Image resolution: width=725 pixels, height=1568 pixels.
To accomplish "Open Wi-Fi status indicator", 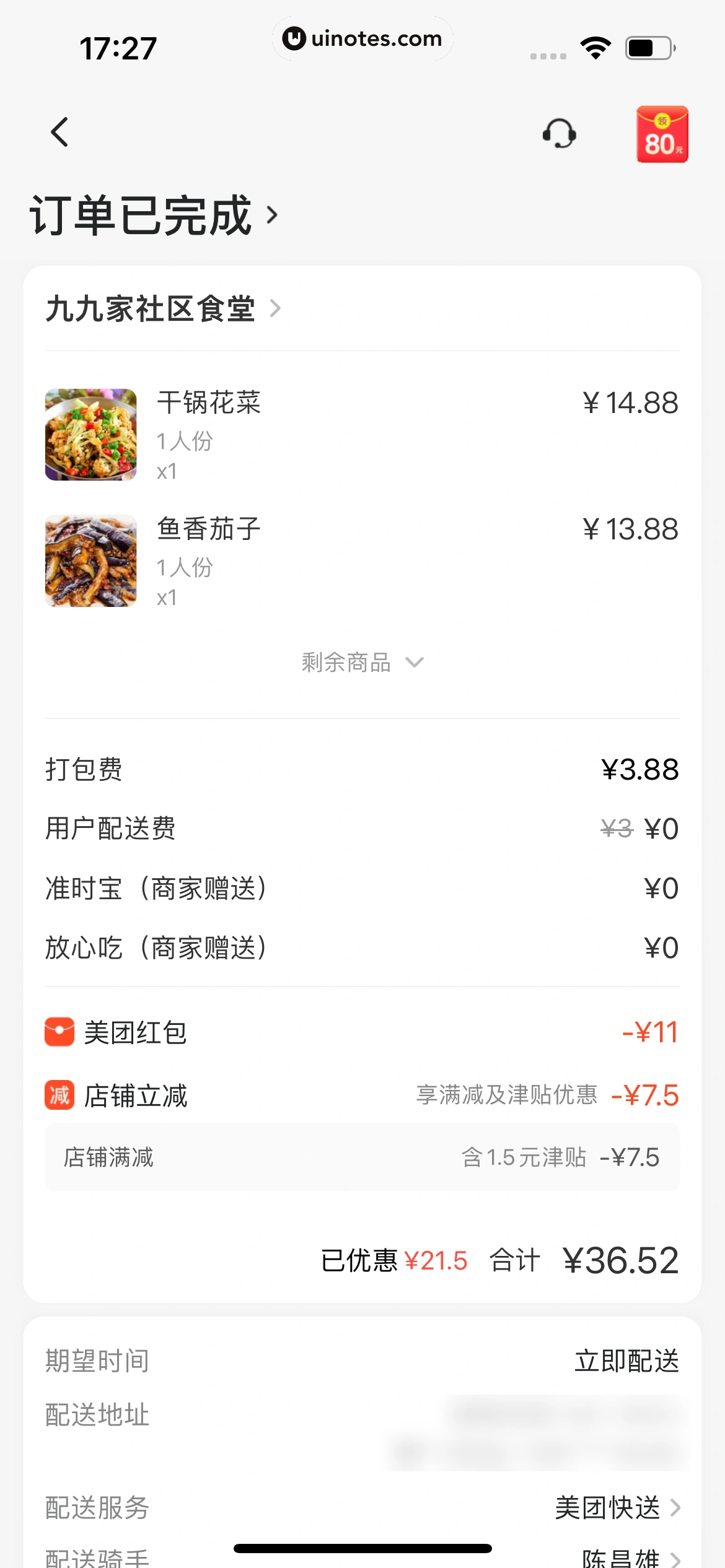I will tap(594, 46).
